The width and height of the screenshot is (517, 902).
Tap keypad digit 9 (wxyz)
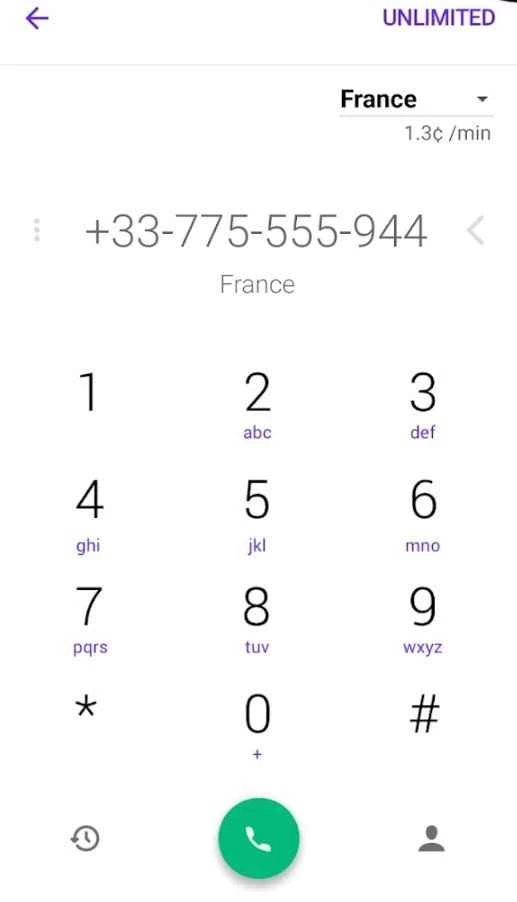(423, 620)
